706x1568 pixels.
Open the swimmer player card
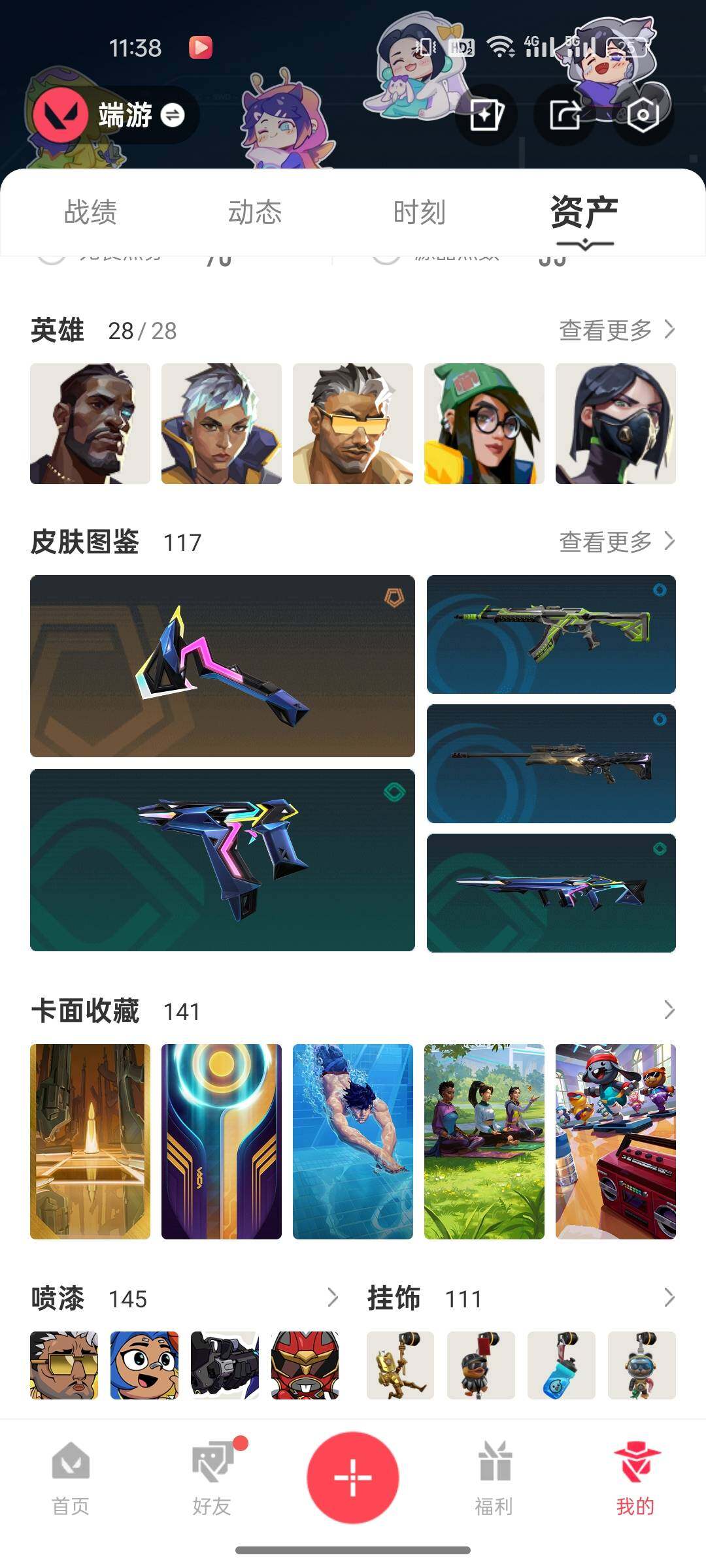point(353,1141)
